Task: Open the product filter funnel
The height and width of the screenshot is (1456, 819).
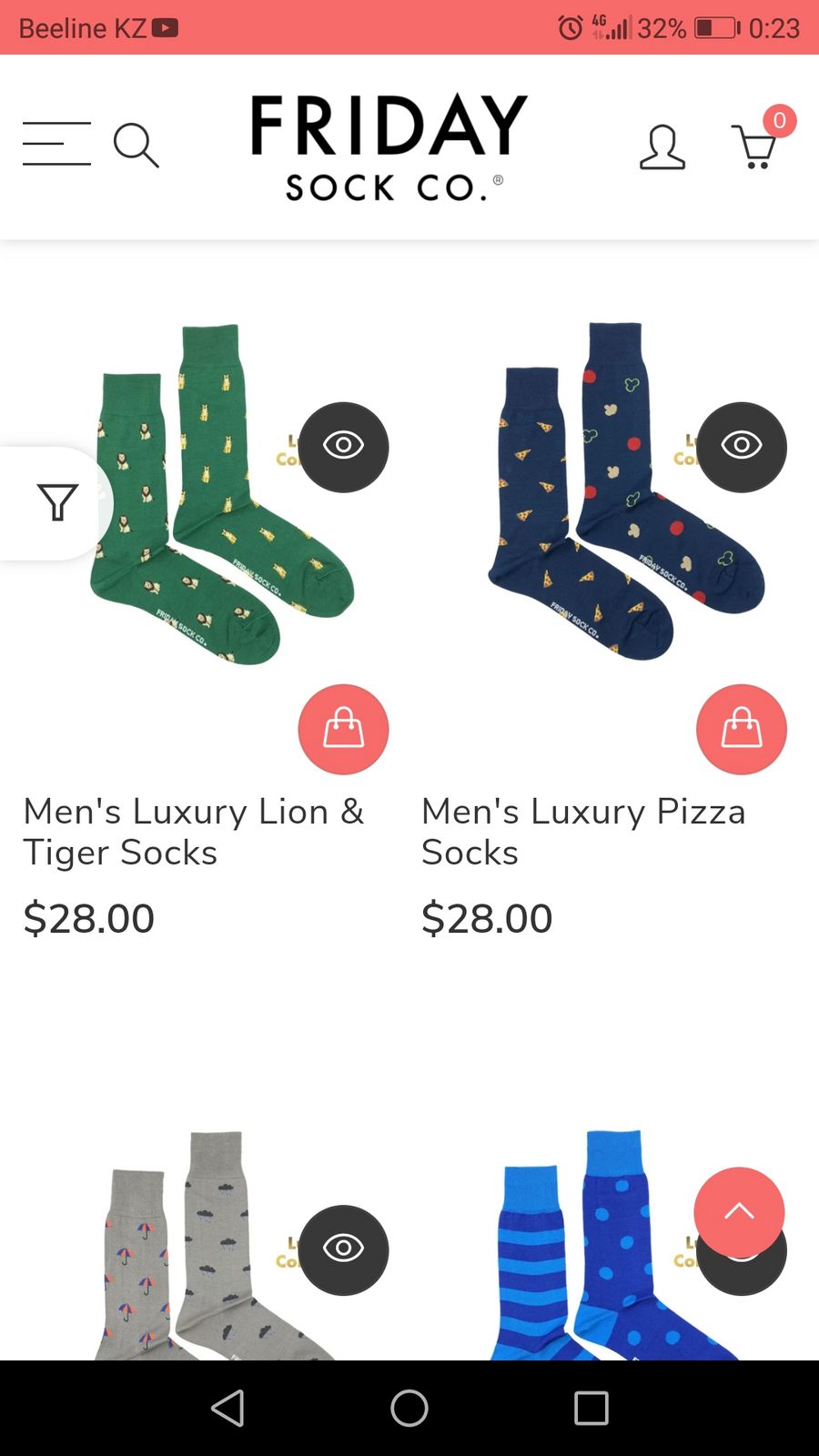Action: [x=56, y=502]
